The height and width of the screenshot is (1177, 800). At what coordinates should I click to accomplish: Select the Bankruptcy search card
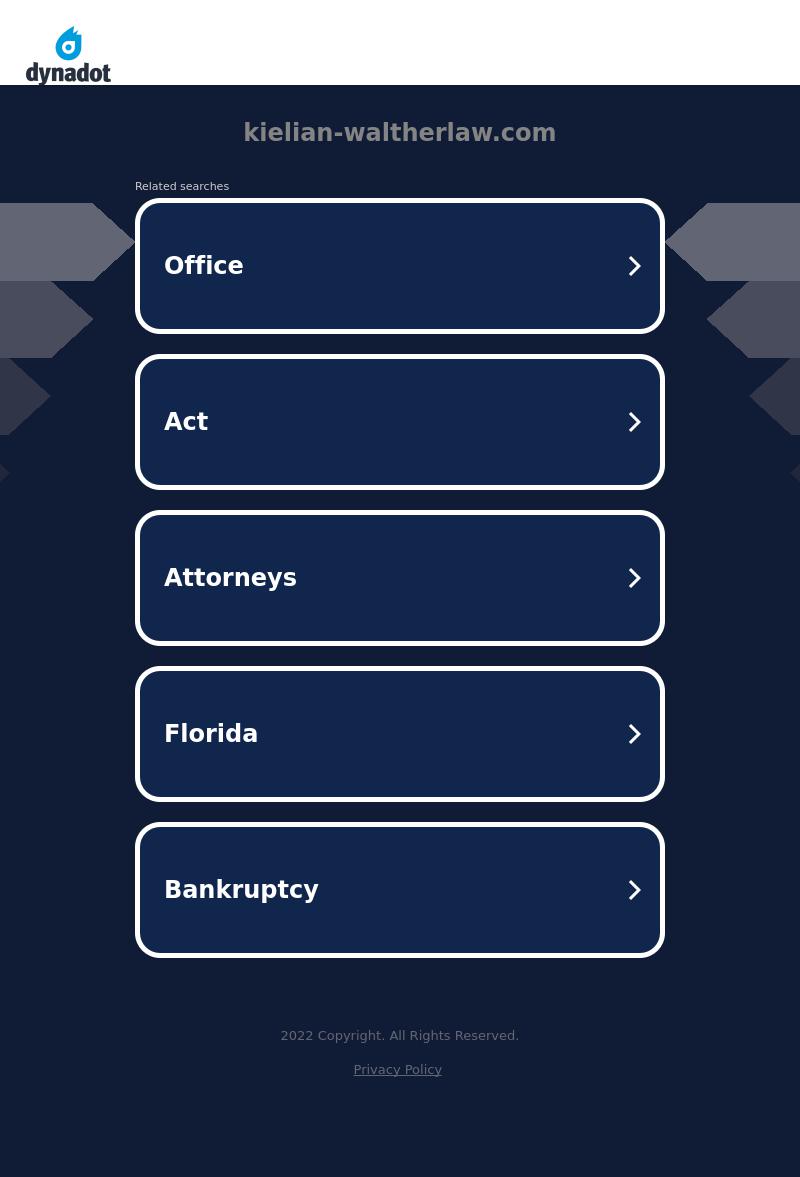[400, 889]
